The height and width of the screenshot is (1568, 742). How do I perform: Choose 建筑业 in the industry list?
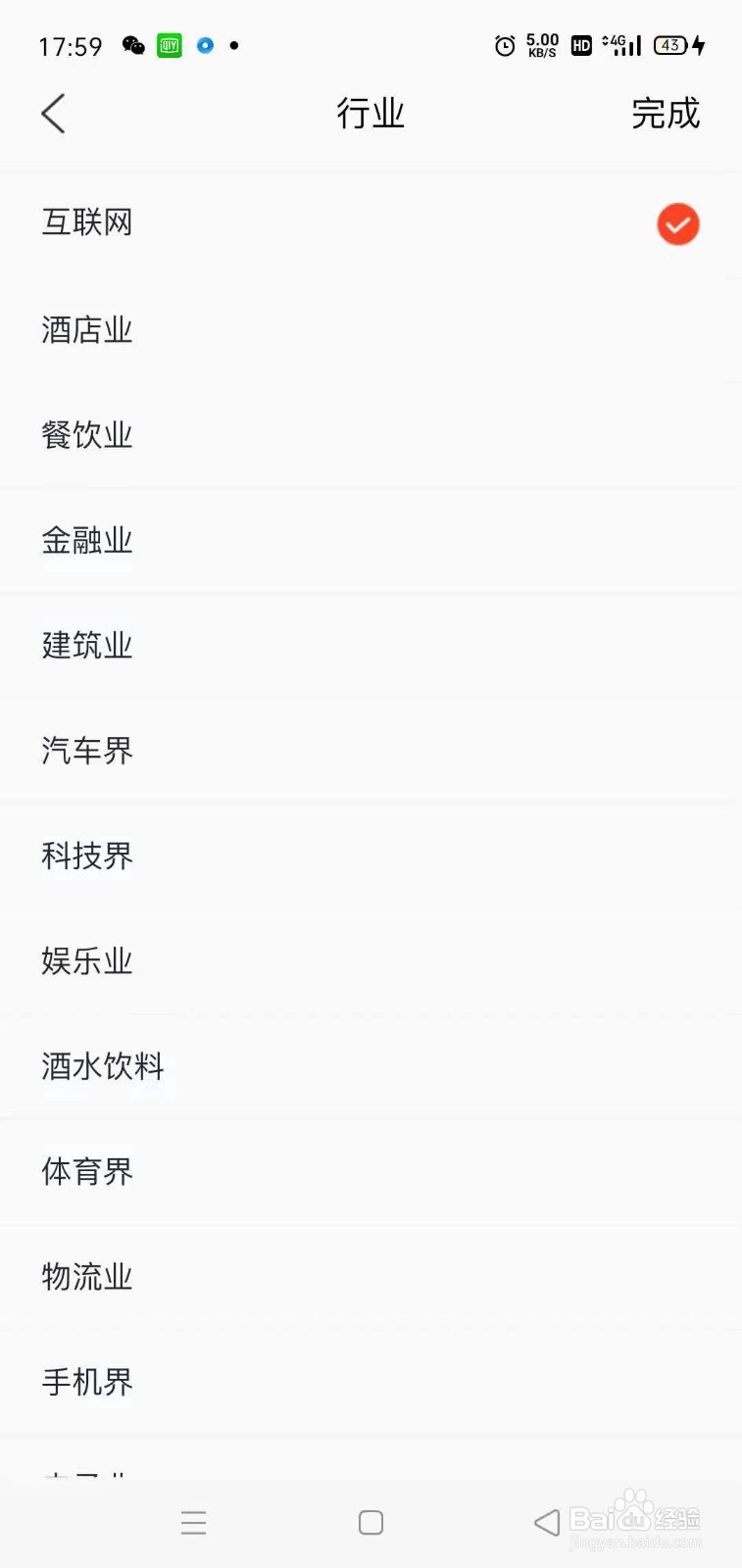pyautogui.click(x=87, y=645)
